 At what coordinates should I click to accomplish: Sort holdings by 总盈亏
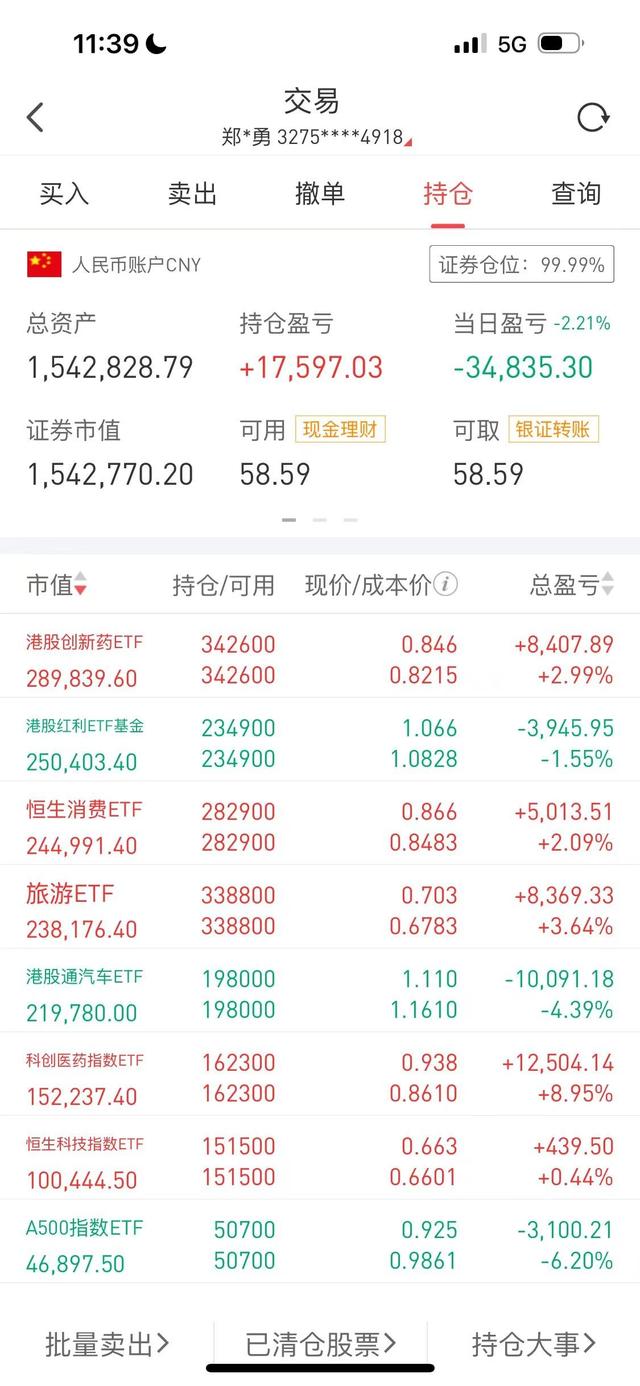(x=572, y=585)
